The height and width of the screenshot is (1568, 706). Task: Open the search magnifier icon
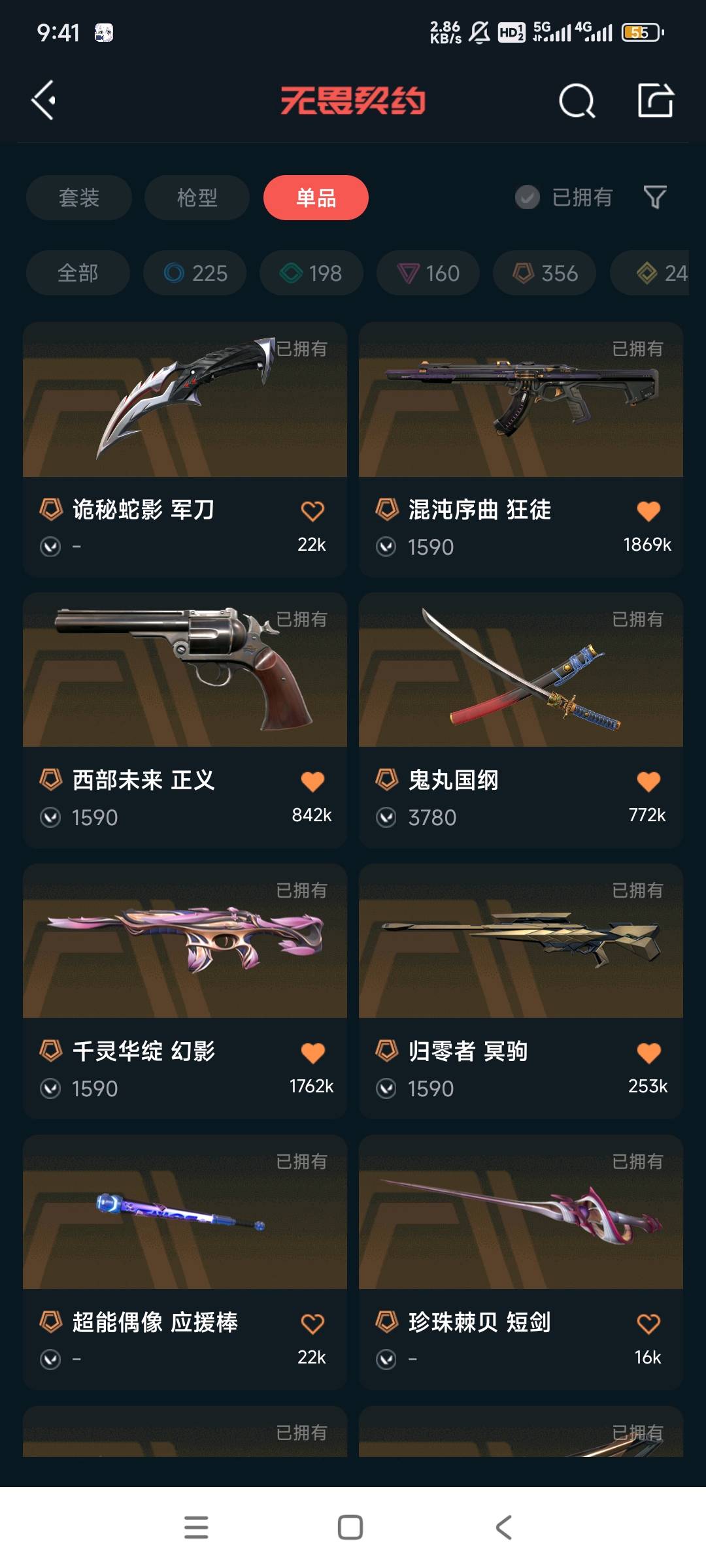tap(577, 101)
